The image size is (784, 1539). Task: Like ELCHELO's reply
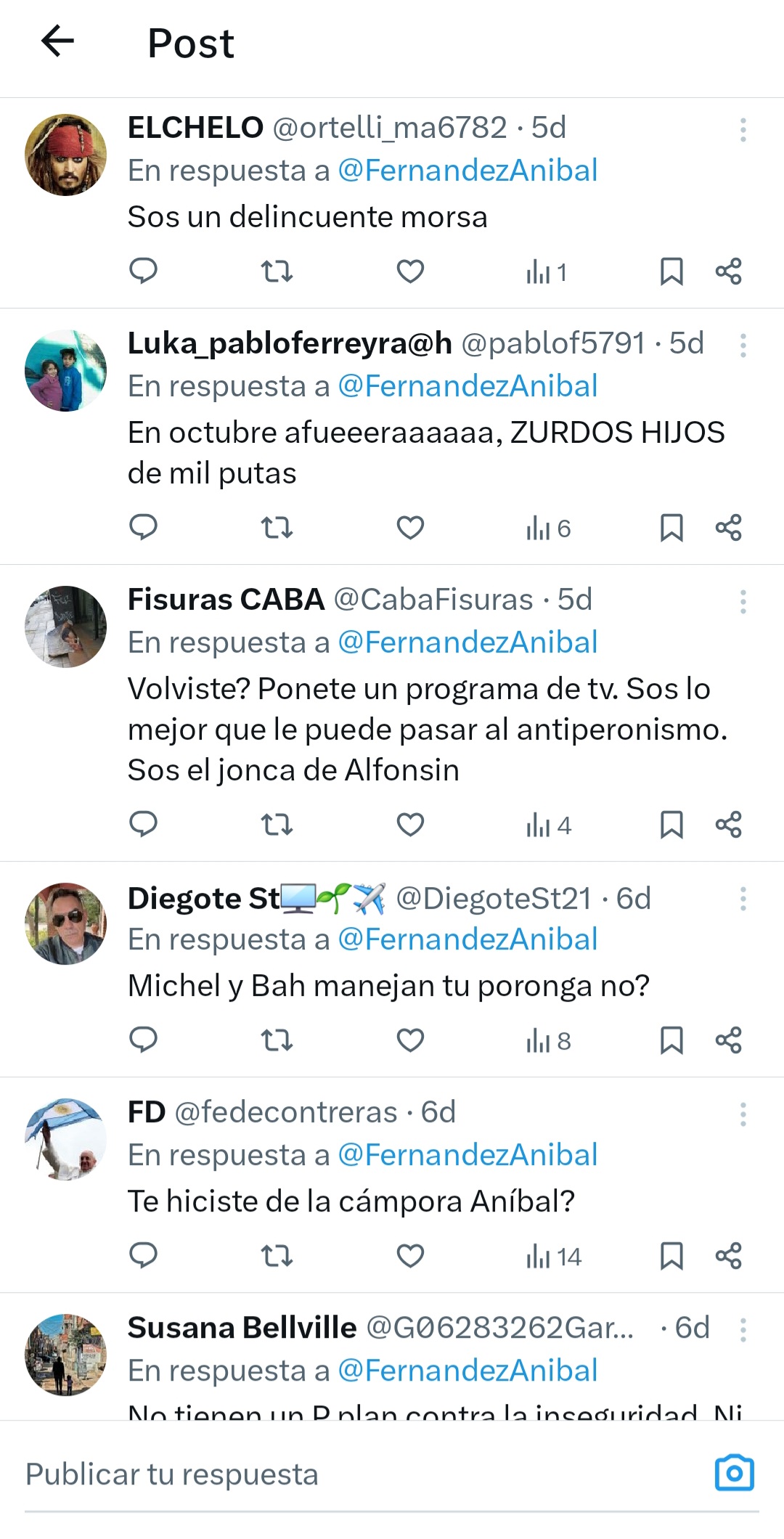click(410, 272)
